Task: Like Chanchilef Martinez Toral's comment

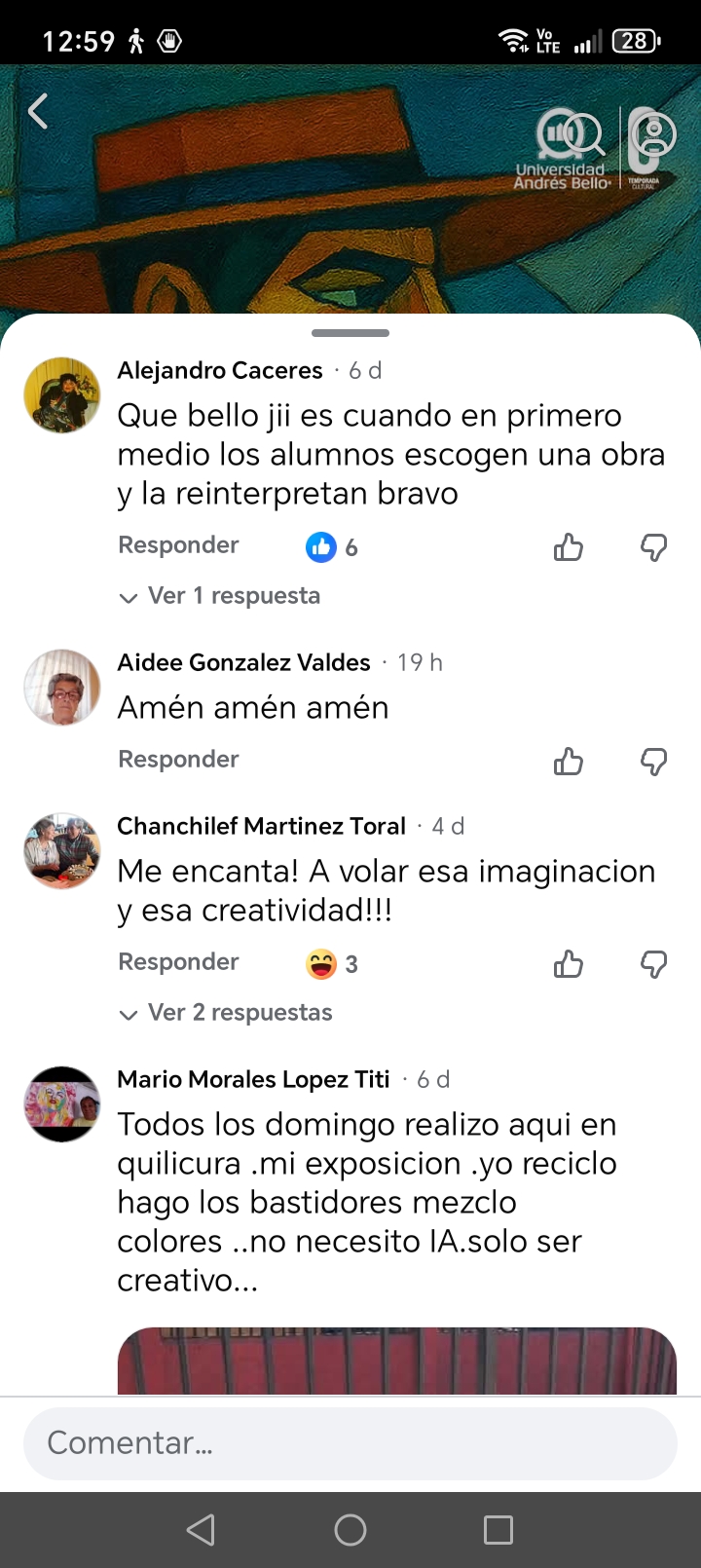Action: click(569, 964)
